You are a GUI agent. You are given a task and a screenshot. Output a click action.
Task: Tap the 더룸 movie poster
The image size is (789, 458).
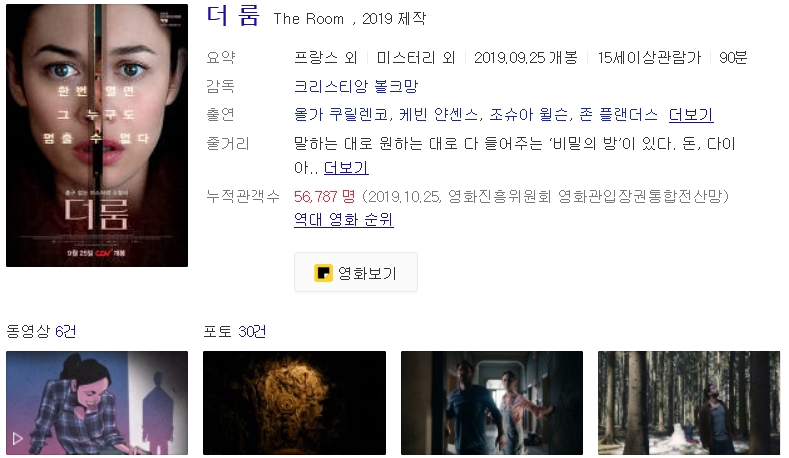point(97,135)
